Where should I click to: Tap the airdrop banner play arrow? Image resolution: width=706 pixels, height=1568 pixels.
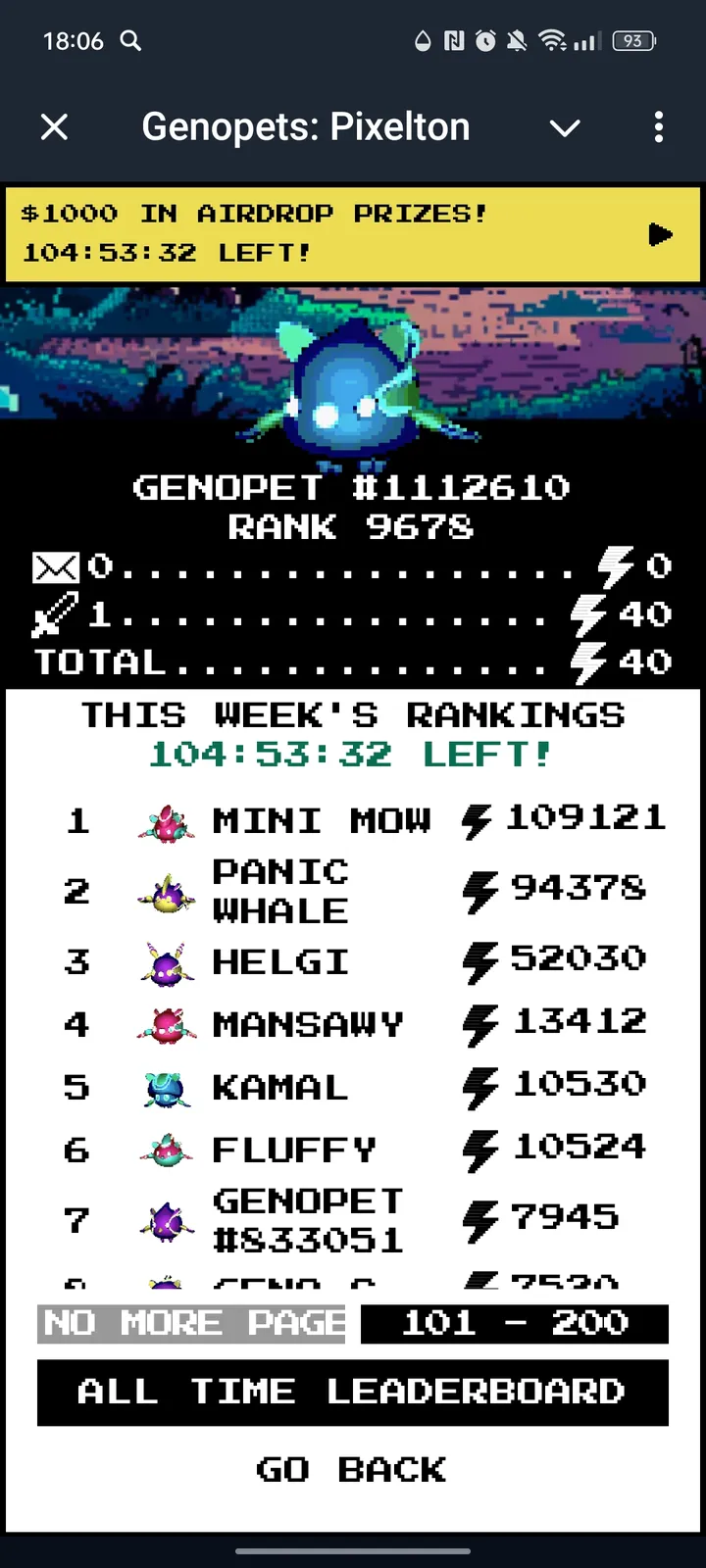point(661,234)
